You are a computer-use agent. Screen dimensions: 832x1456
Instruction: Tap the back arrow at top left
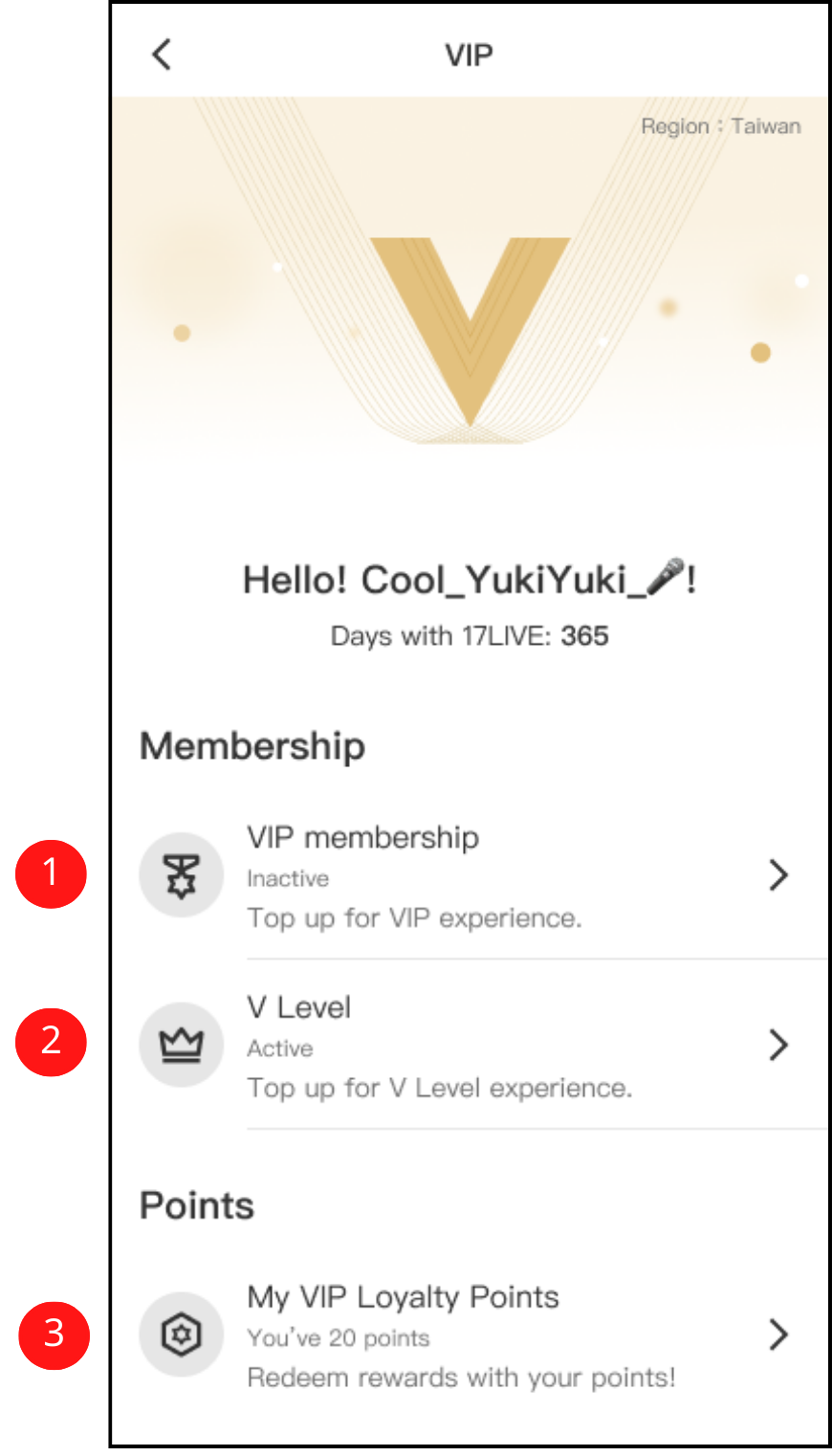coord(160,55)
